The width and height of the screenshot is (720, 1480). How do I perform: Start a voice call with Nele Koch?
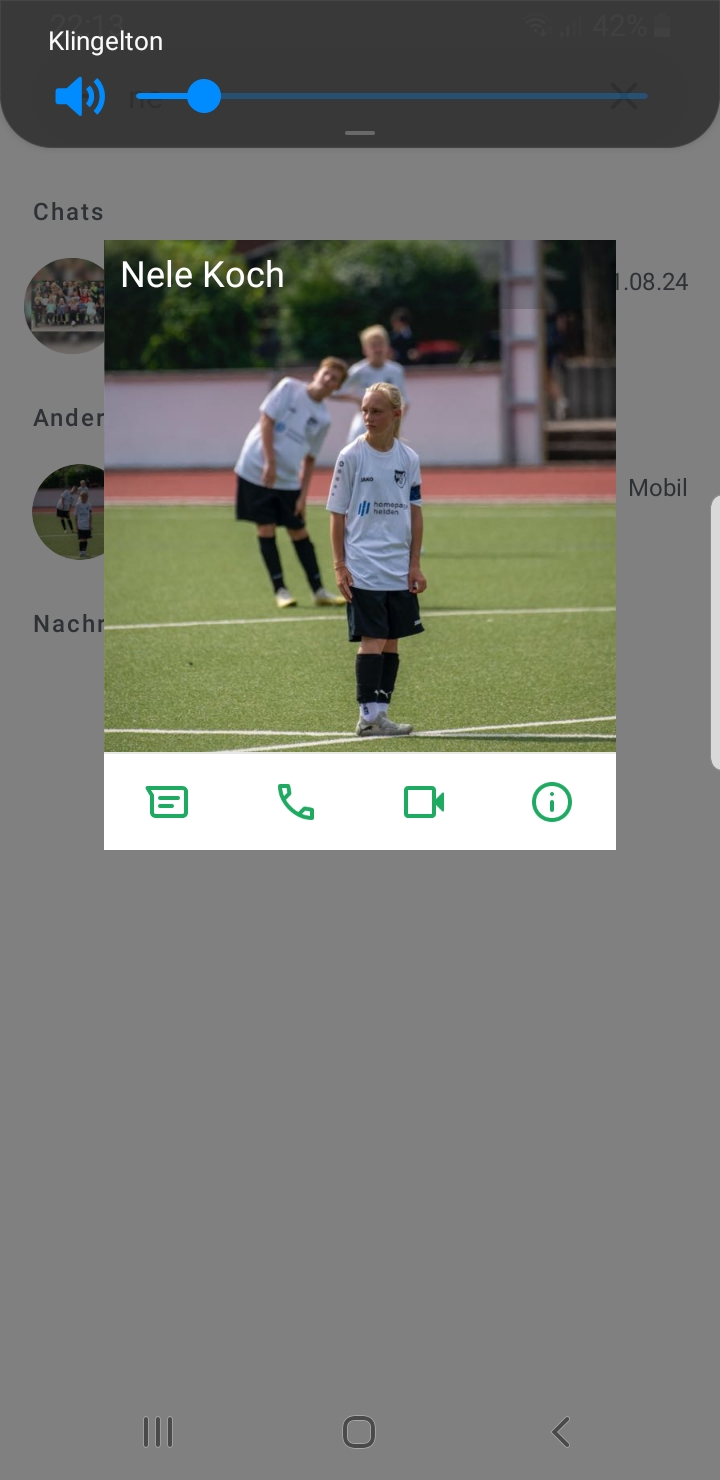[296, 802]
